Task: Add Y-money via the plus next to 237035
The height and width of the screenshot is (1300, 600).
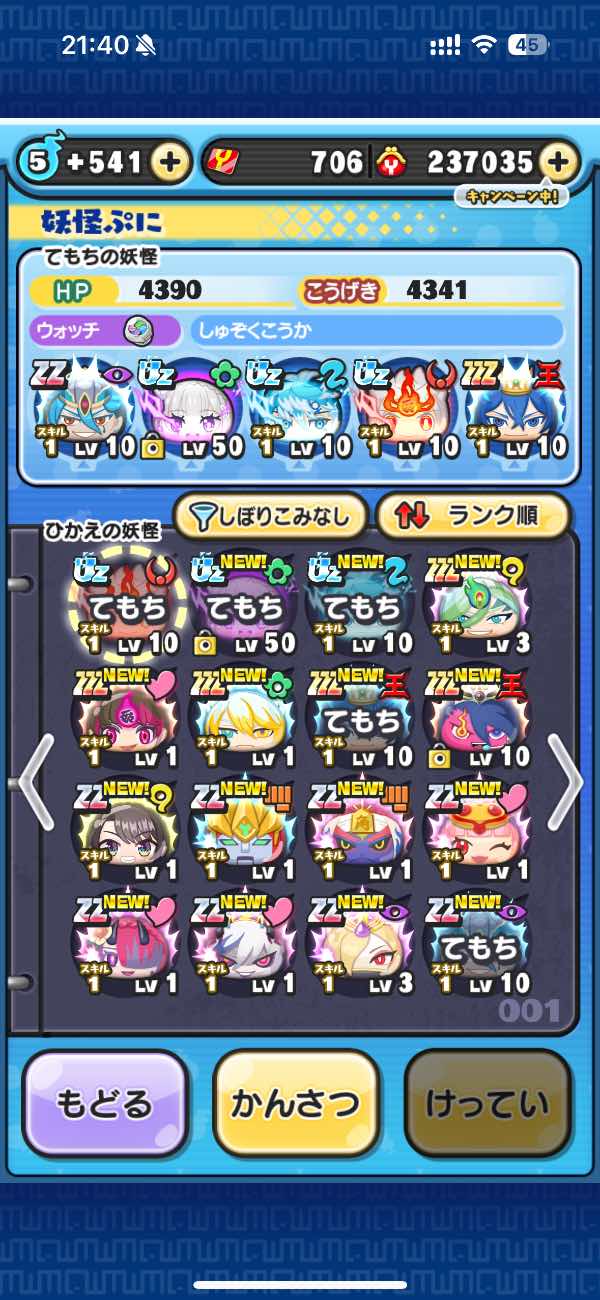Action: 559,162
